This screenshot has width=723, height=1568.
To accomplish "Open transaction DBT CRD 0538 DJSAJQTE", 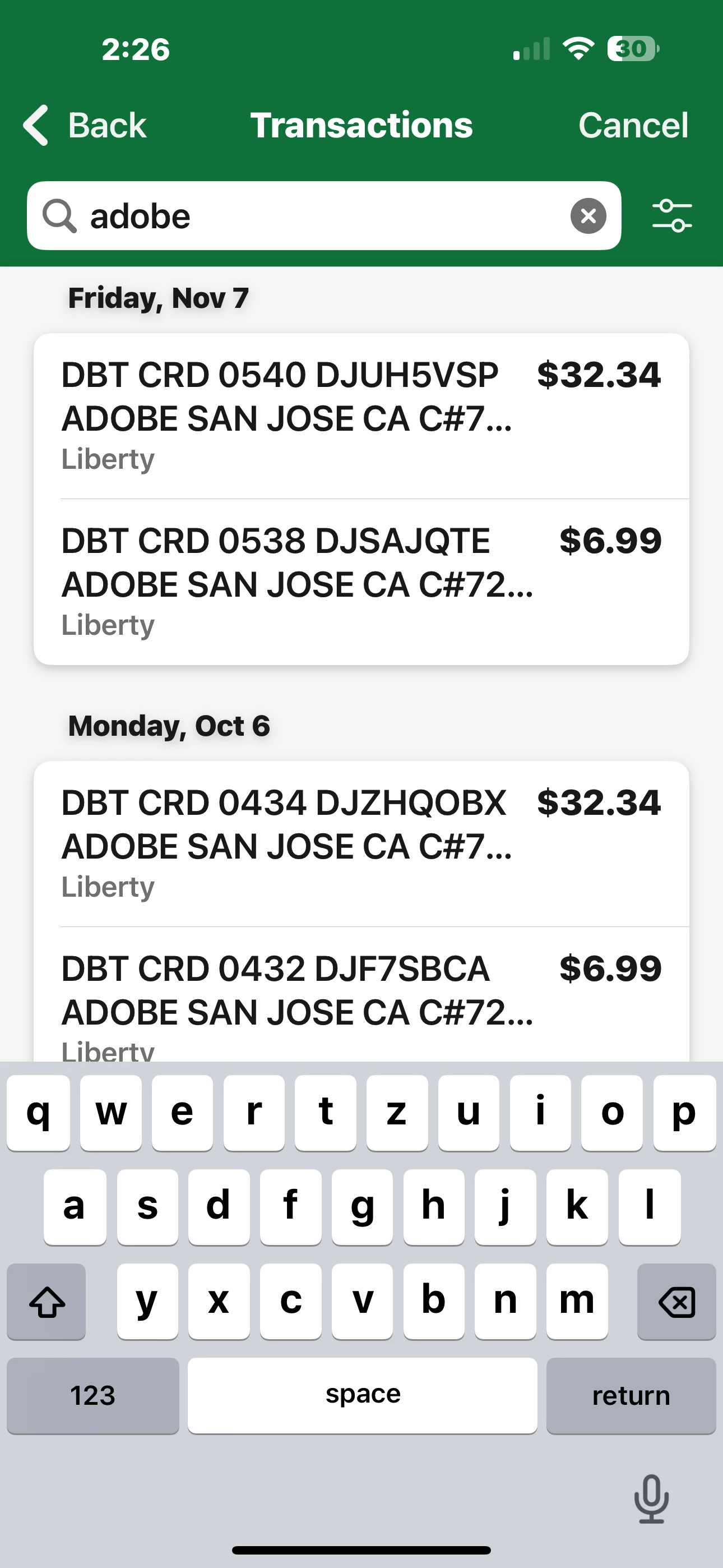I will click(361, 582).
